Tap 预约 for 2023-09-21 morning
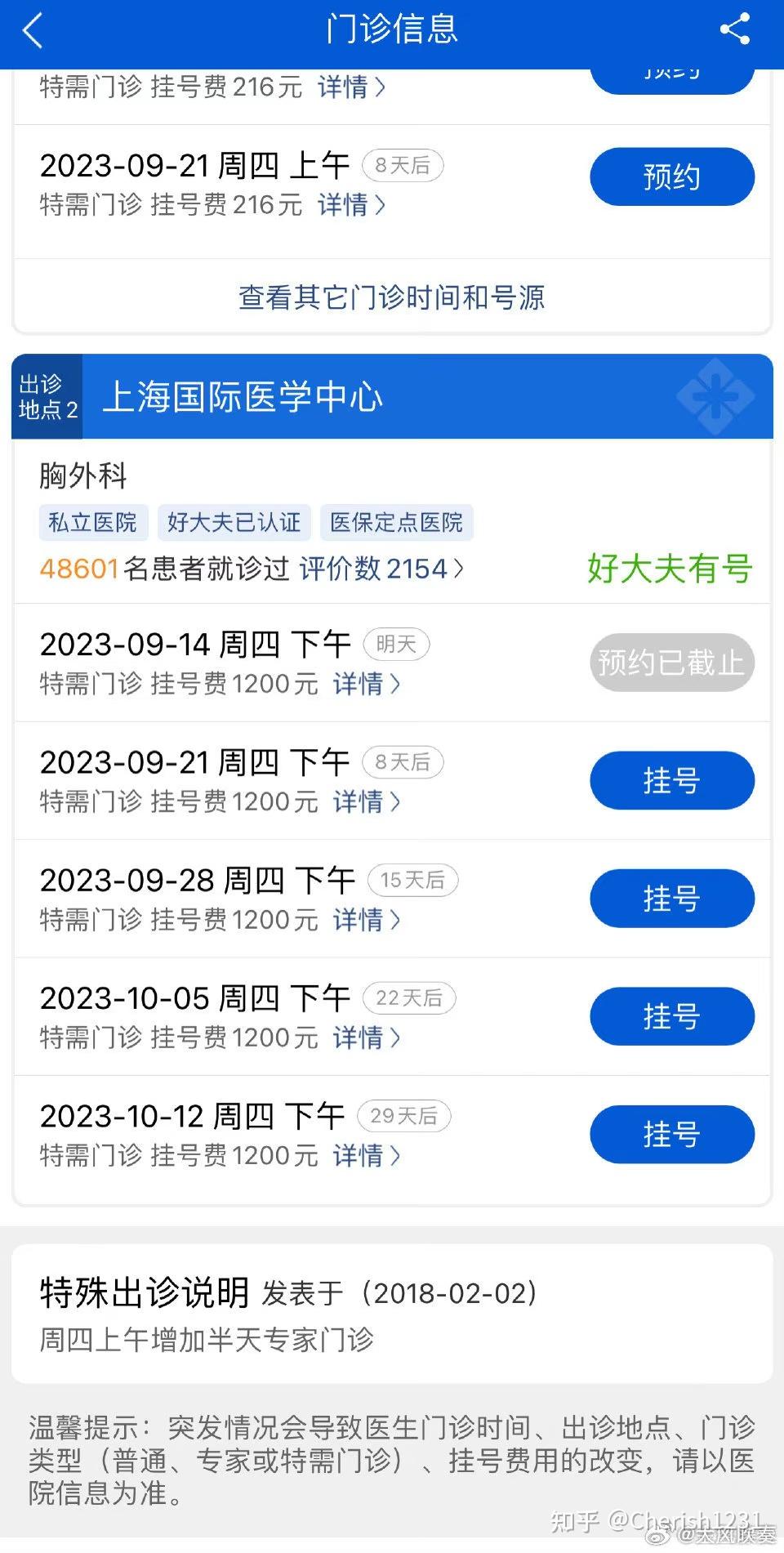The height and width of the screenshot is (1553, 784). coord(672,176)
